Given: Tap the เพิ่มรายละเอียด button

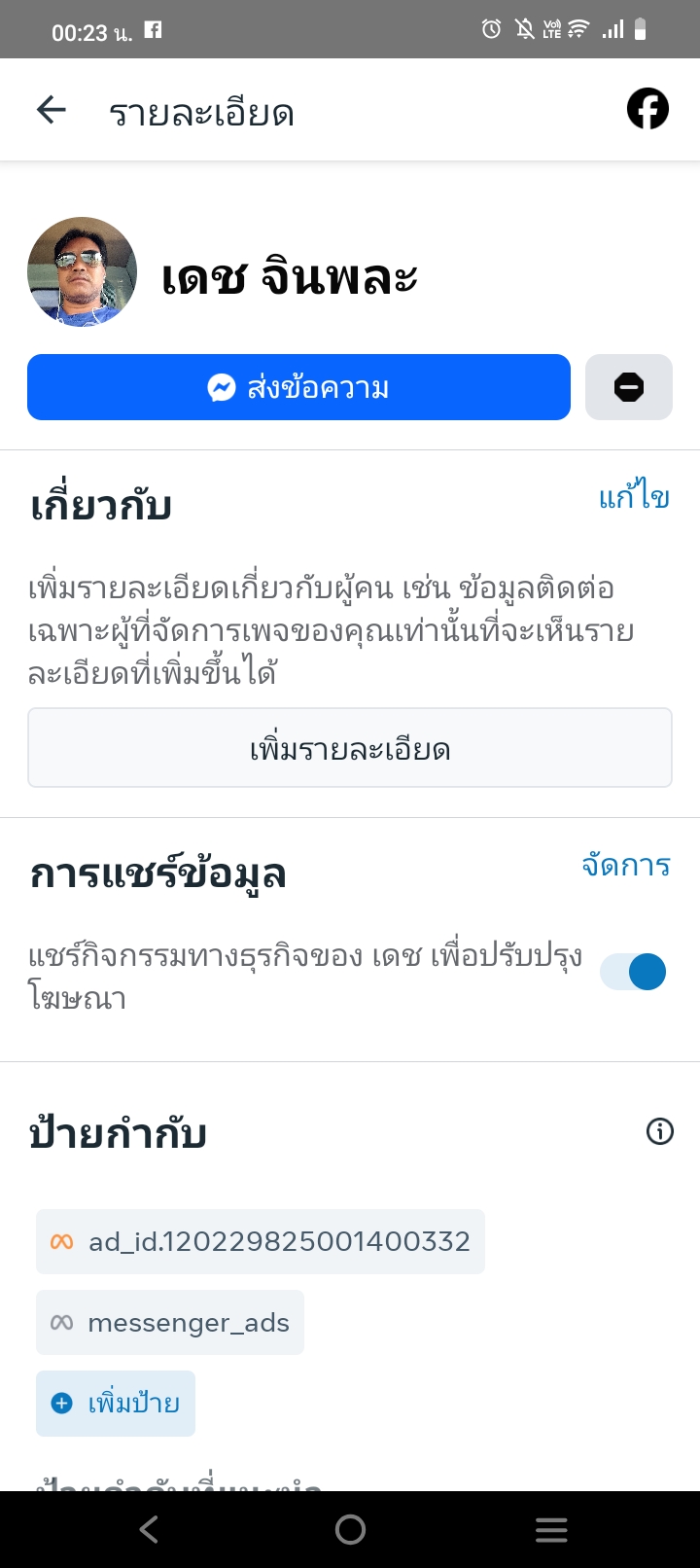Looking at the screenshot, I should [x=350, y=748].
